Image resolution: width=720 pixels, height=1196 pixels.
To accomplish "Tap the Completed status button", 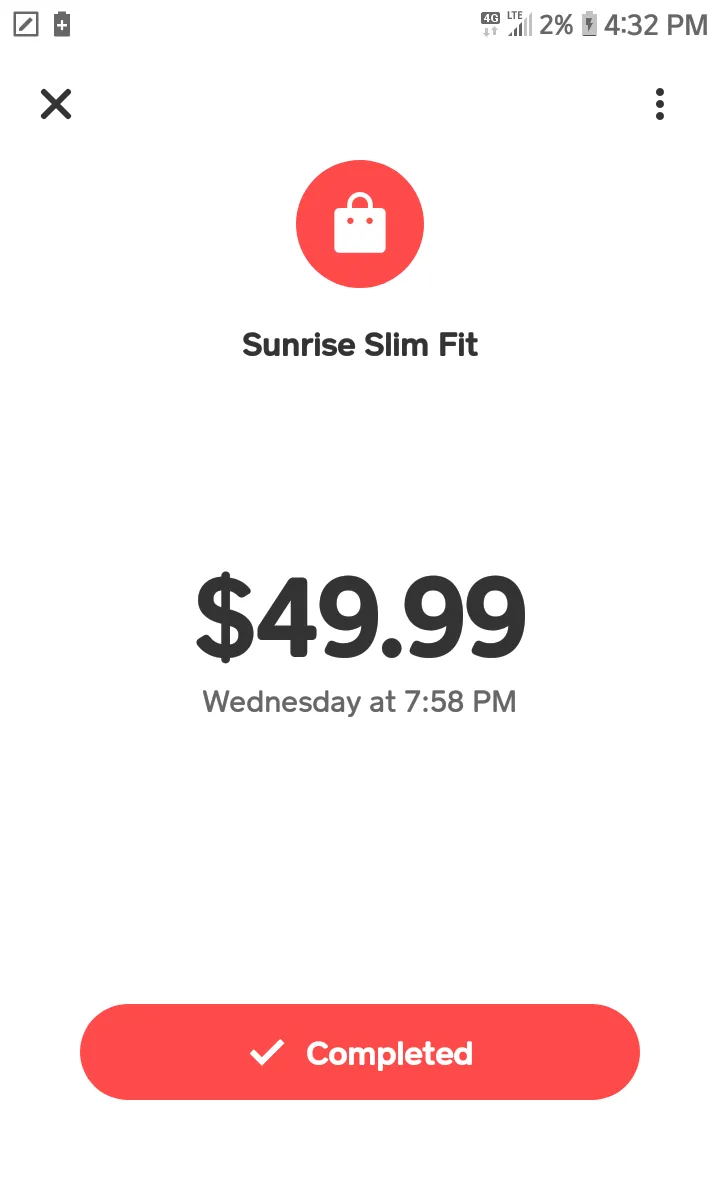I will click(x=360, y=1052).
